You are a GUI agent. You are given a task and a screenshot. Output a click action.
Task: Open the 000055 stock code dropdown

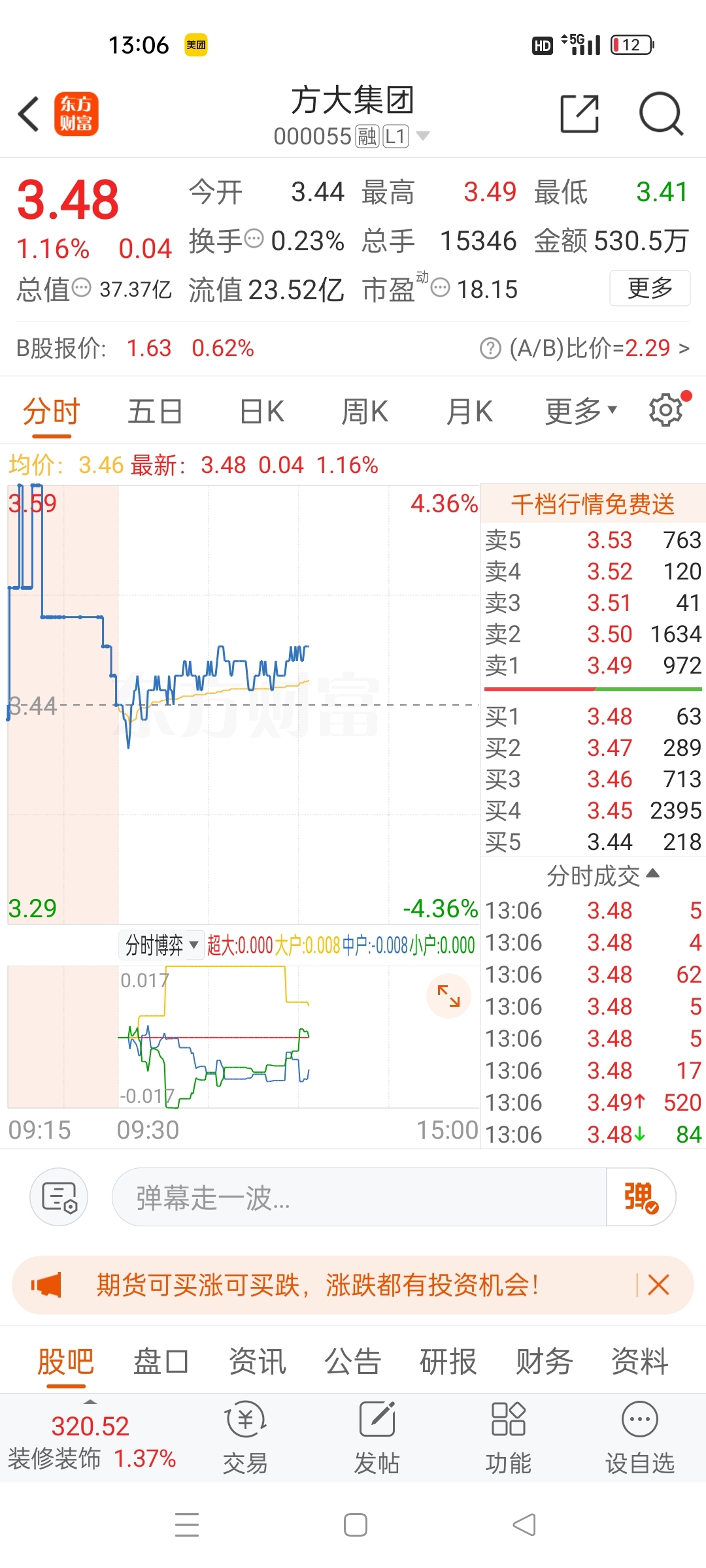(424, 135)
